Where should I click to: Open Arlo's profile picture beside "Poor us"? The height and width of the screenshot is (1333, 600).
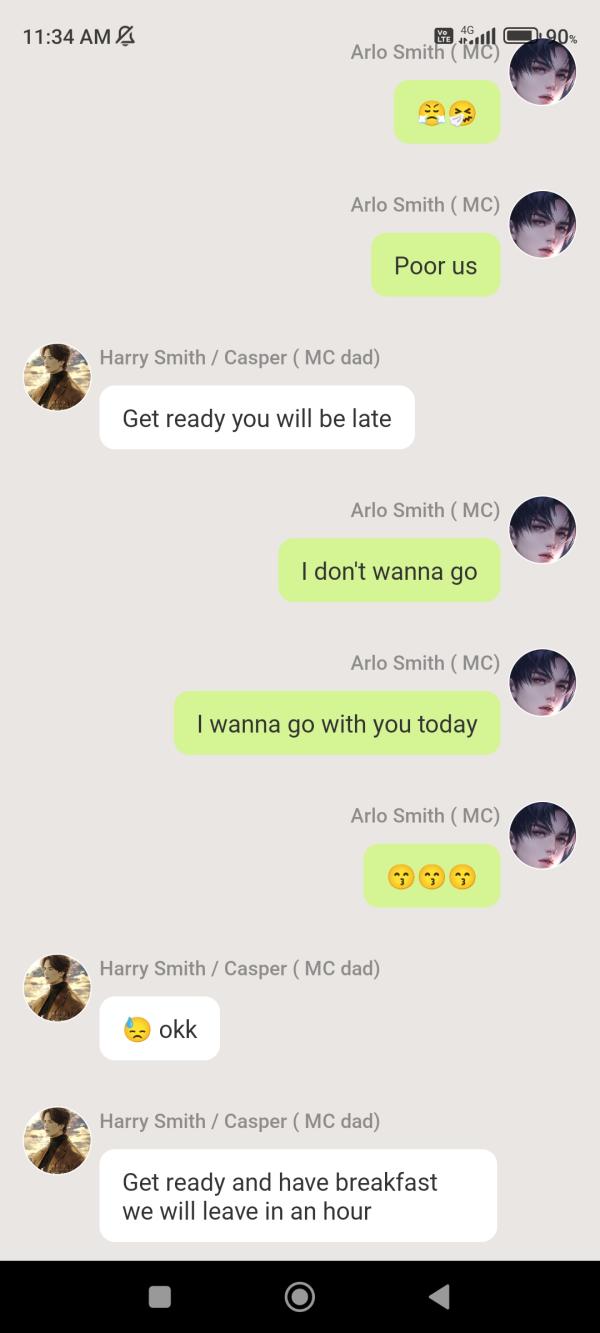click(x=543, y=224)
